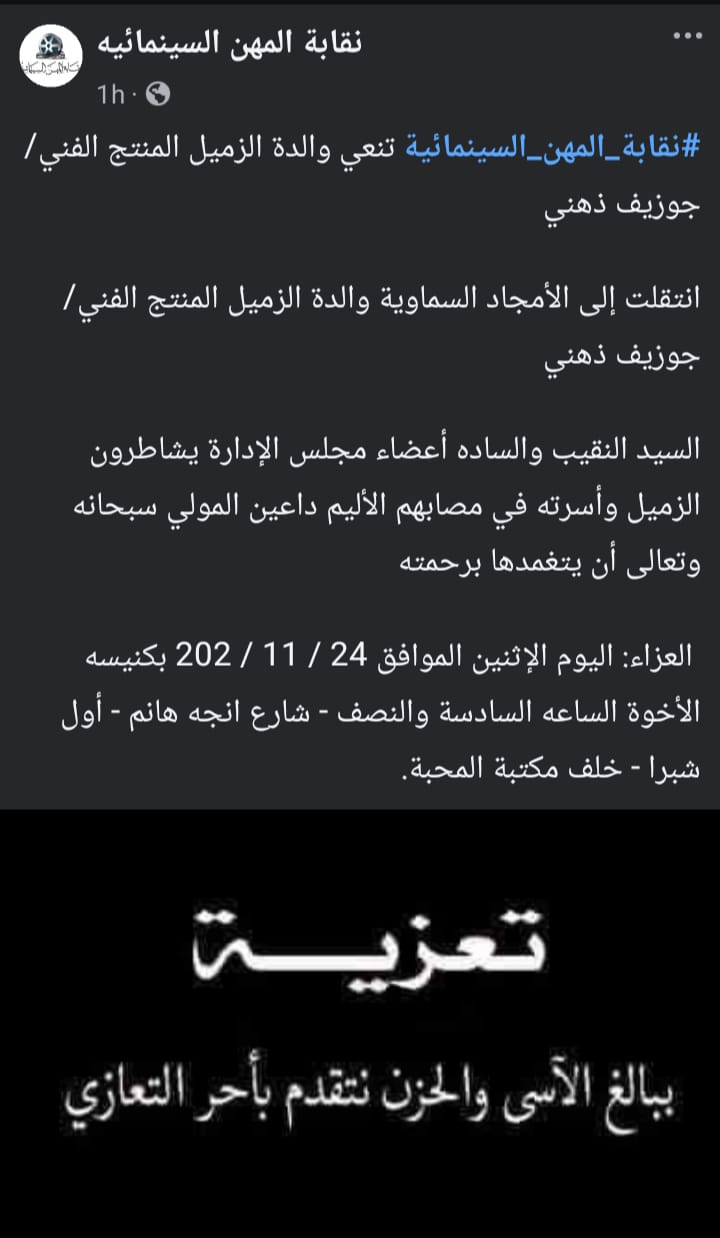Open the hashtag #نقابة_المهن_السينمائية
This screenshot has width=720, height=1238.
pyautogui.click(x=556, y=149)
